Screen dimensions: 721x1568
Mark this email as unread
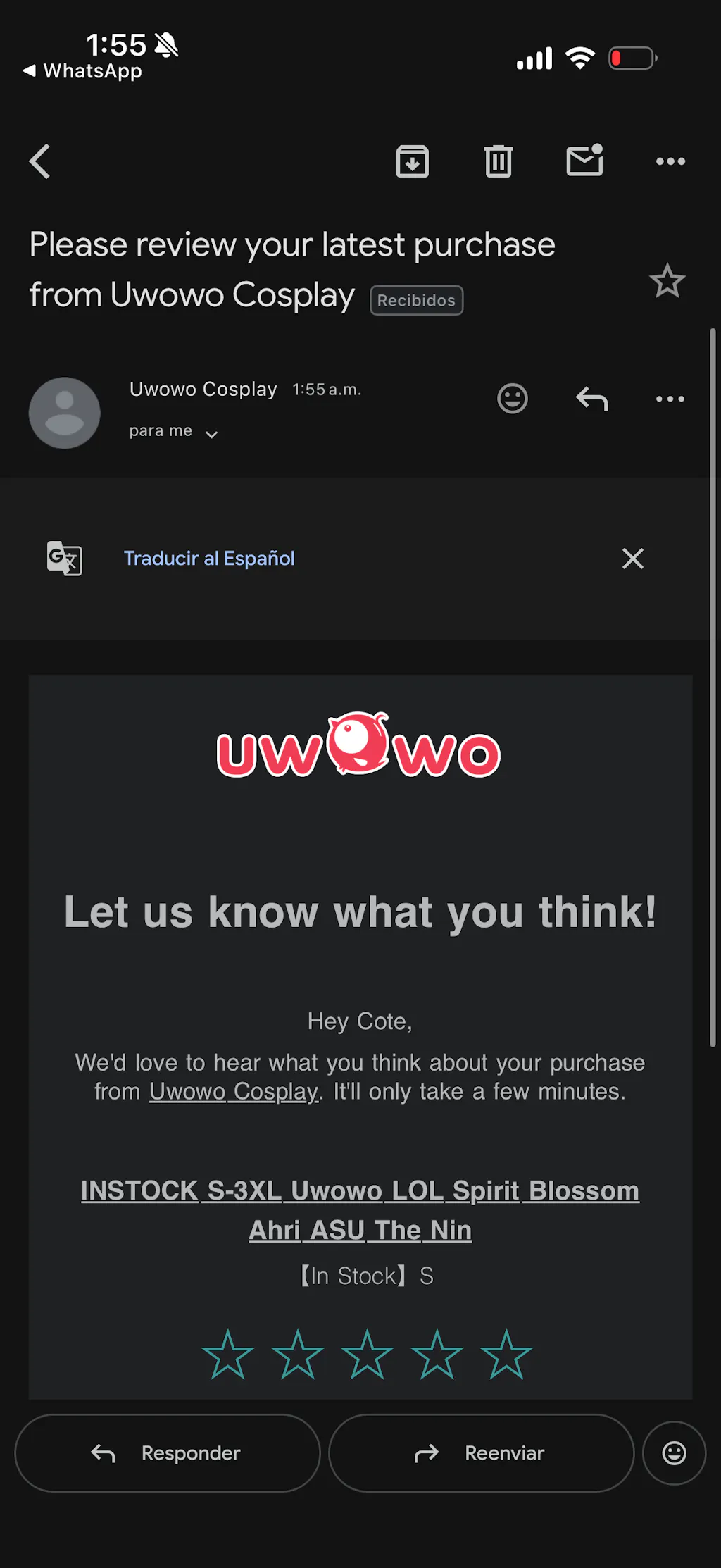pos(584,161)
